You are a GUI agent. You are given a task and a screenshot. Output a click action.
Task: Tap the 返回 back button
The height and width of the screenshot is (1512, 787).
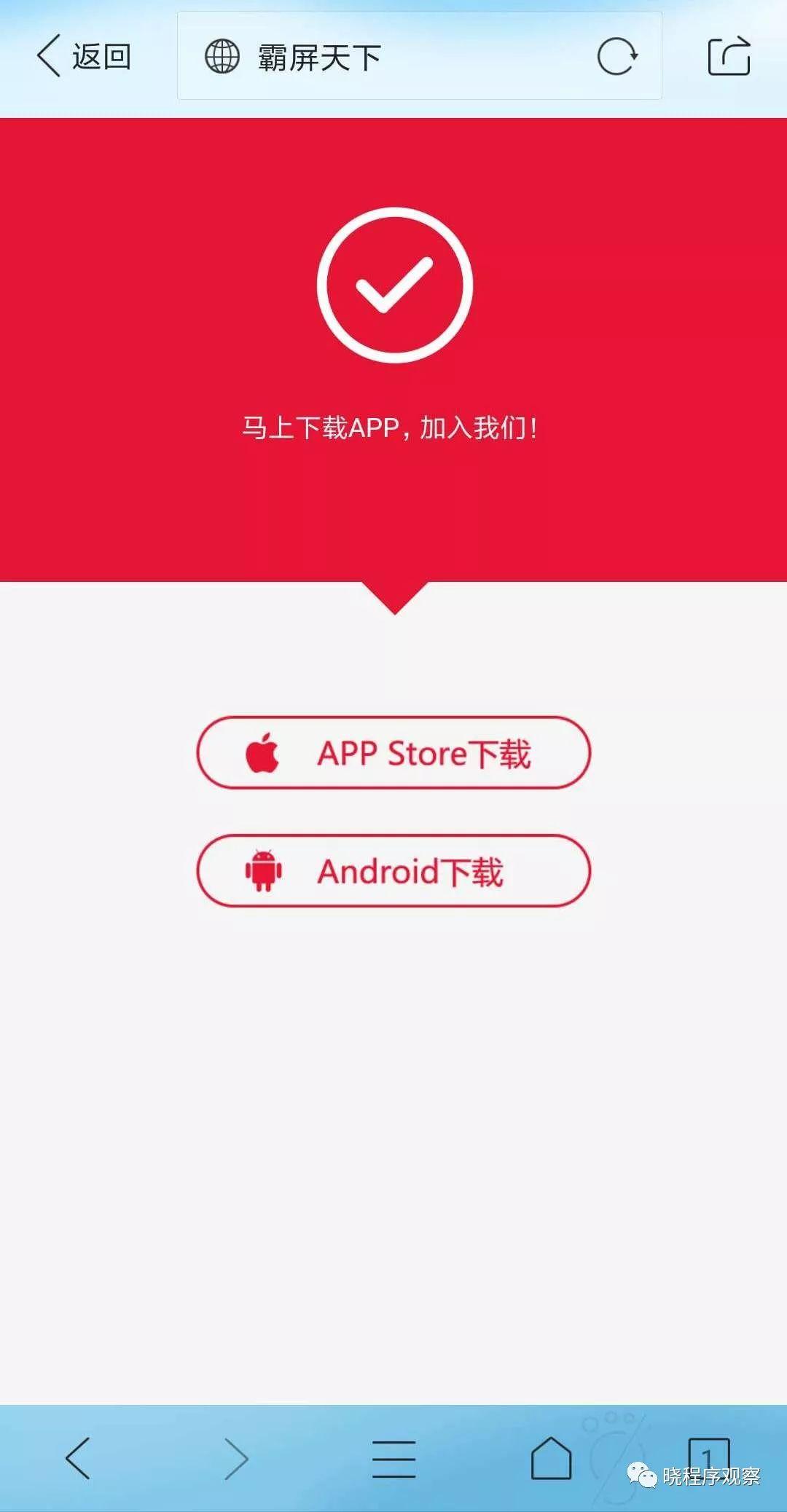coord(84,57)
